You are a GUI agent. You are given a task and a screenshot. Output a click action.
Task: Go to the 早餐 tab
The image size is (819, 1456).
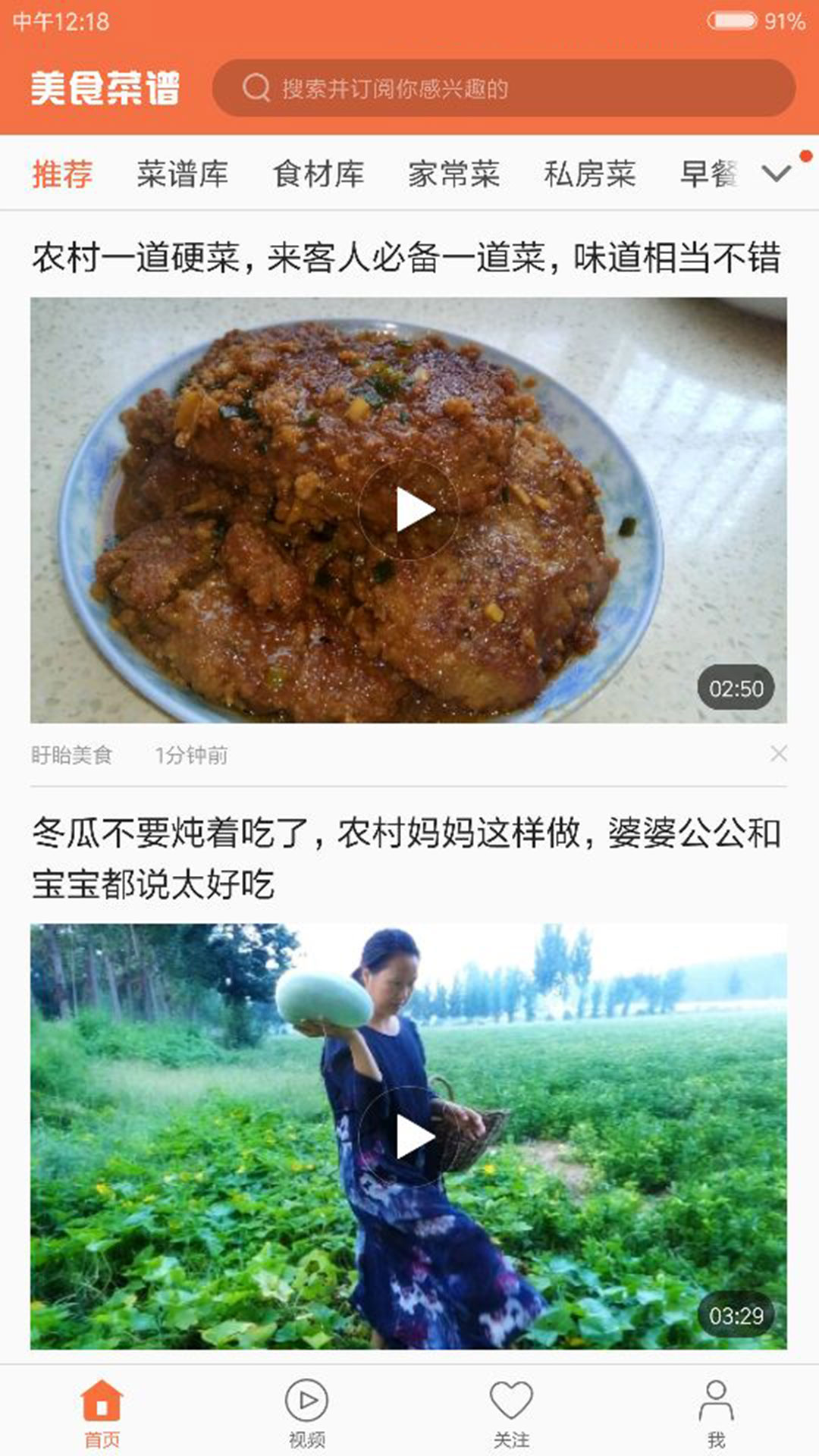(708, 174)
